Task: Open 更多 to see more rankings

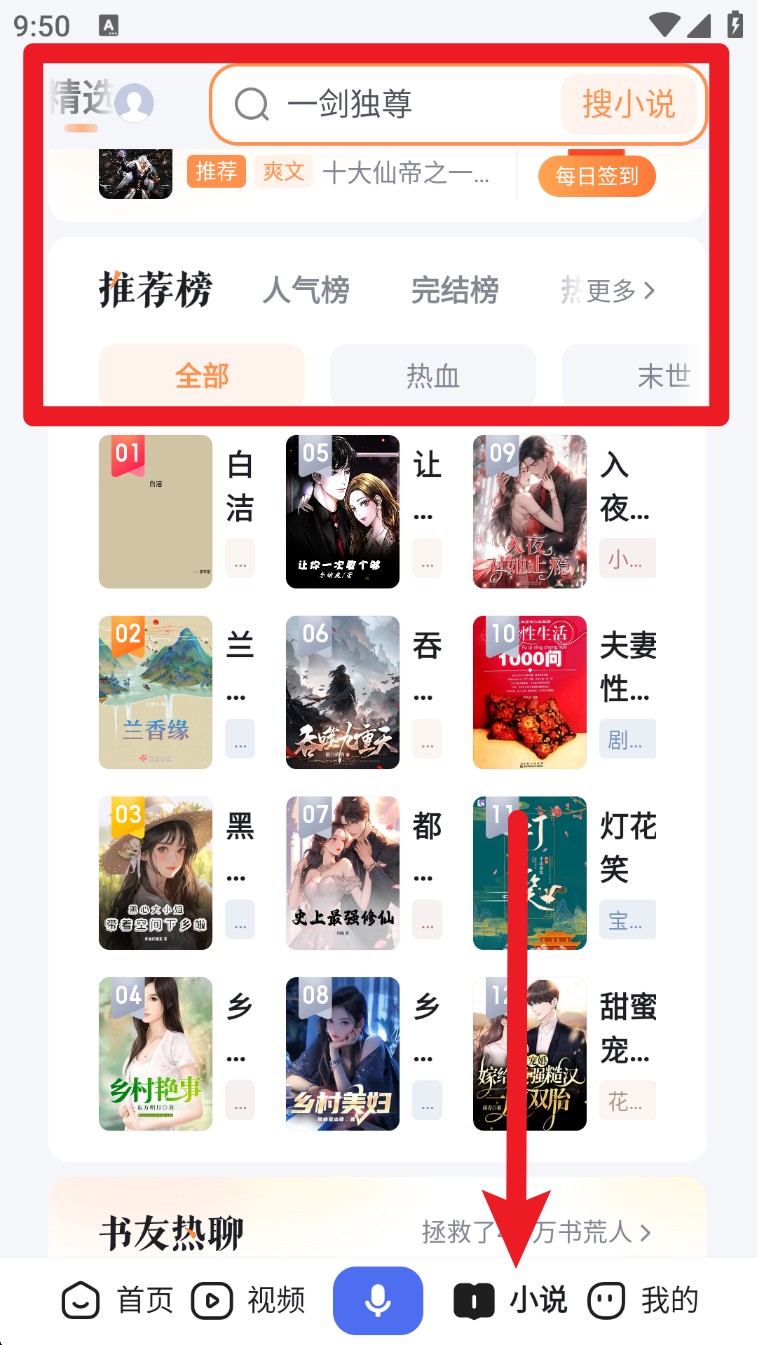Action: 621,291
